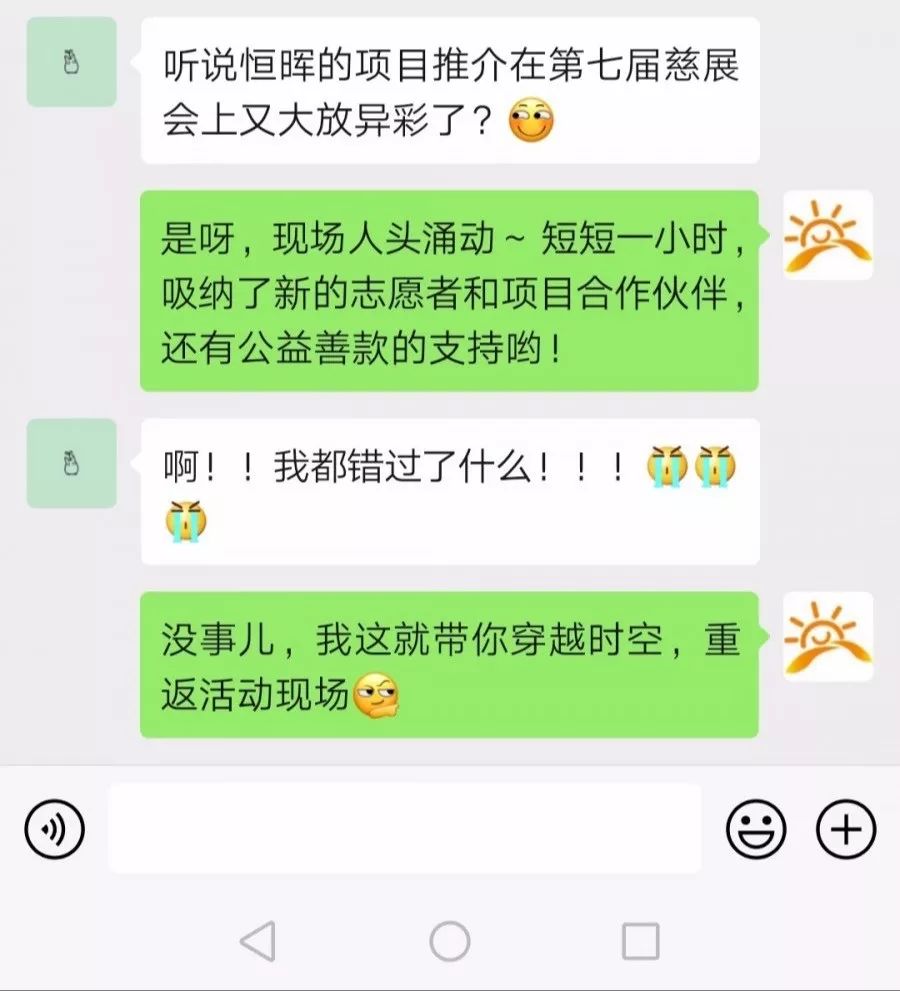This screenshot has width=900, height=991.
Task: Switch to voice message input
Action: [x=55, y=830]
